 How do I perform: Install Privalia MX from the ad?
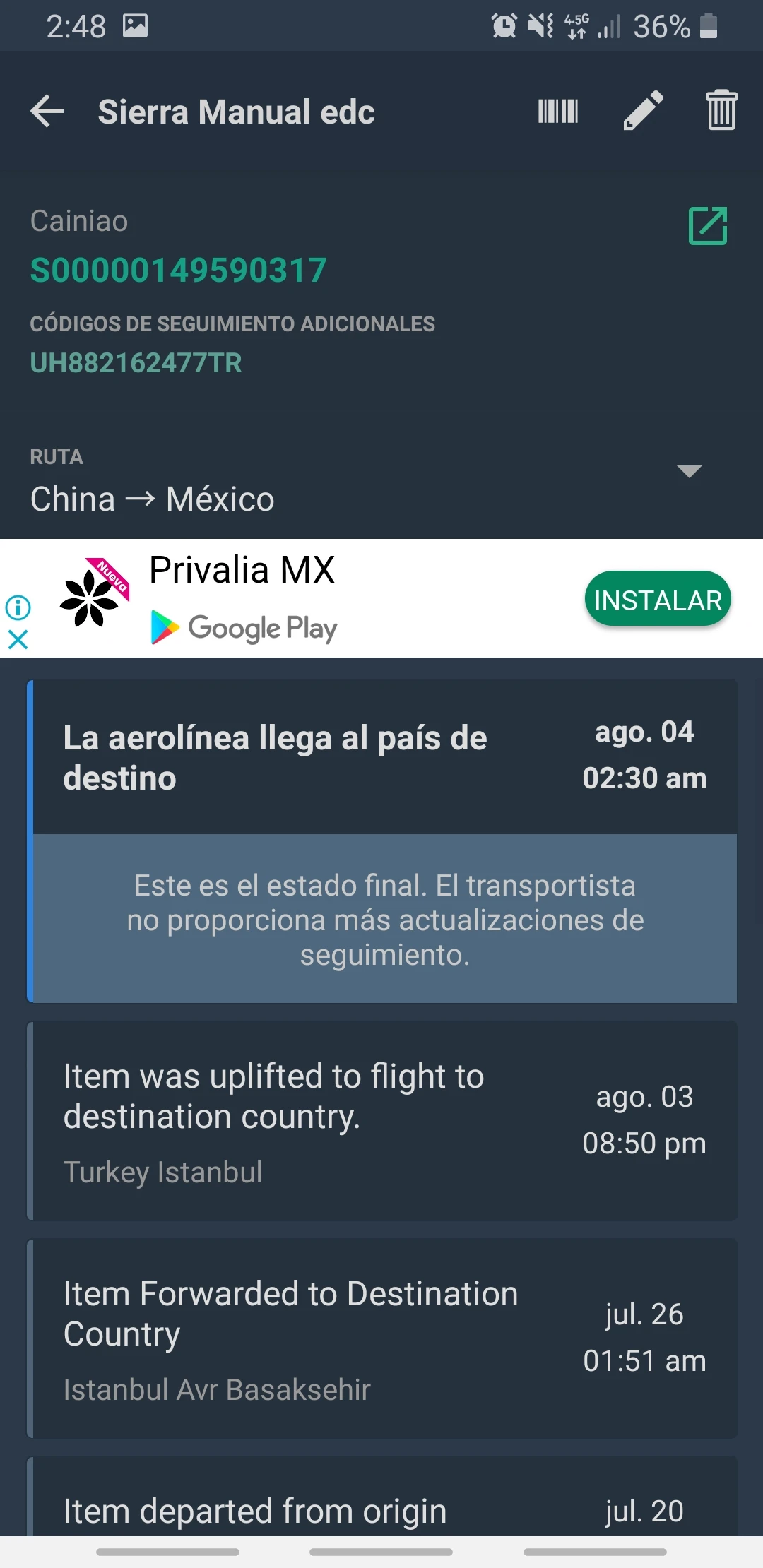coord(657,600)
